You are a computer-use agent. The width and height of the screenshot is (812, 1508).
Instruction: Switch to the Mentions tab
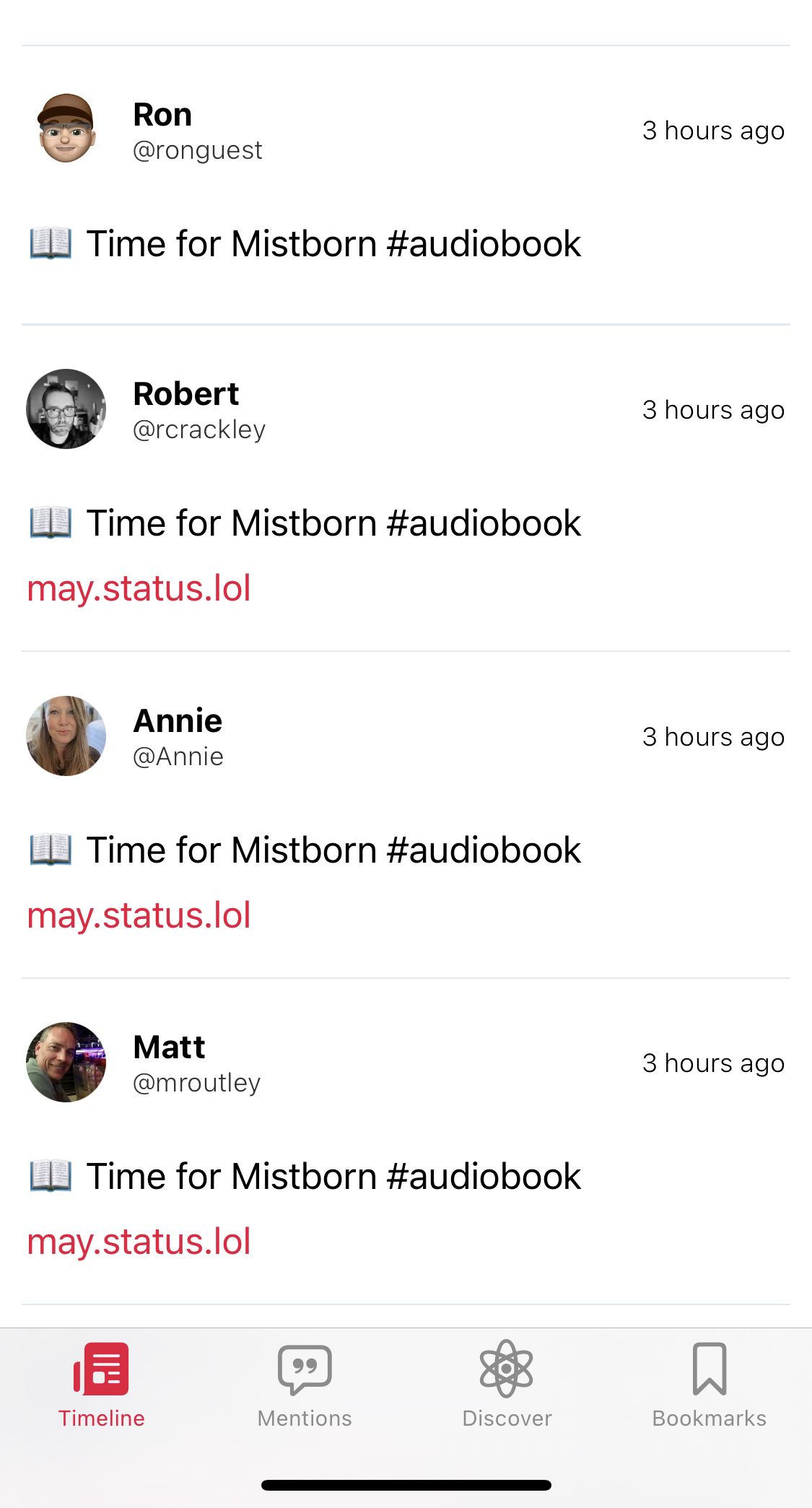[304, 1386]
